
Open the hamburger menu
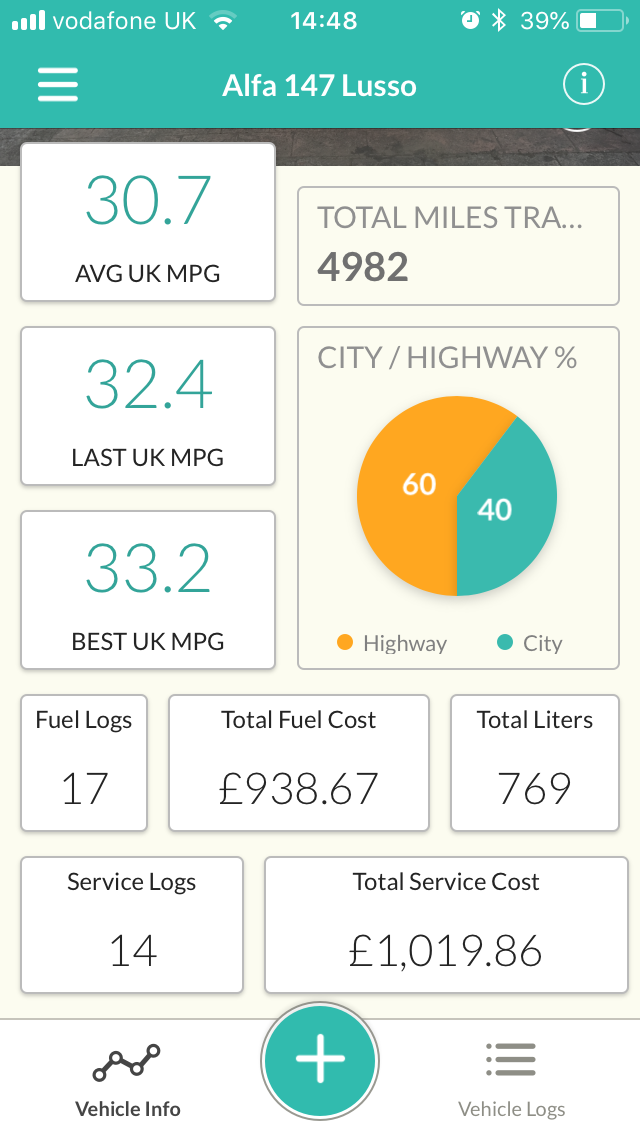[58, 85]
